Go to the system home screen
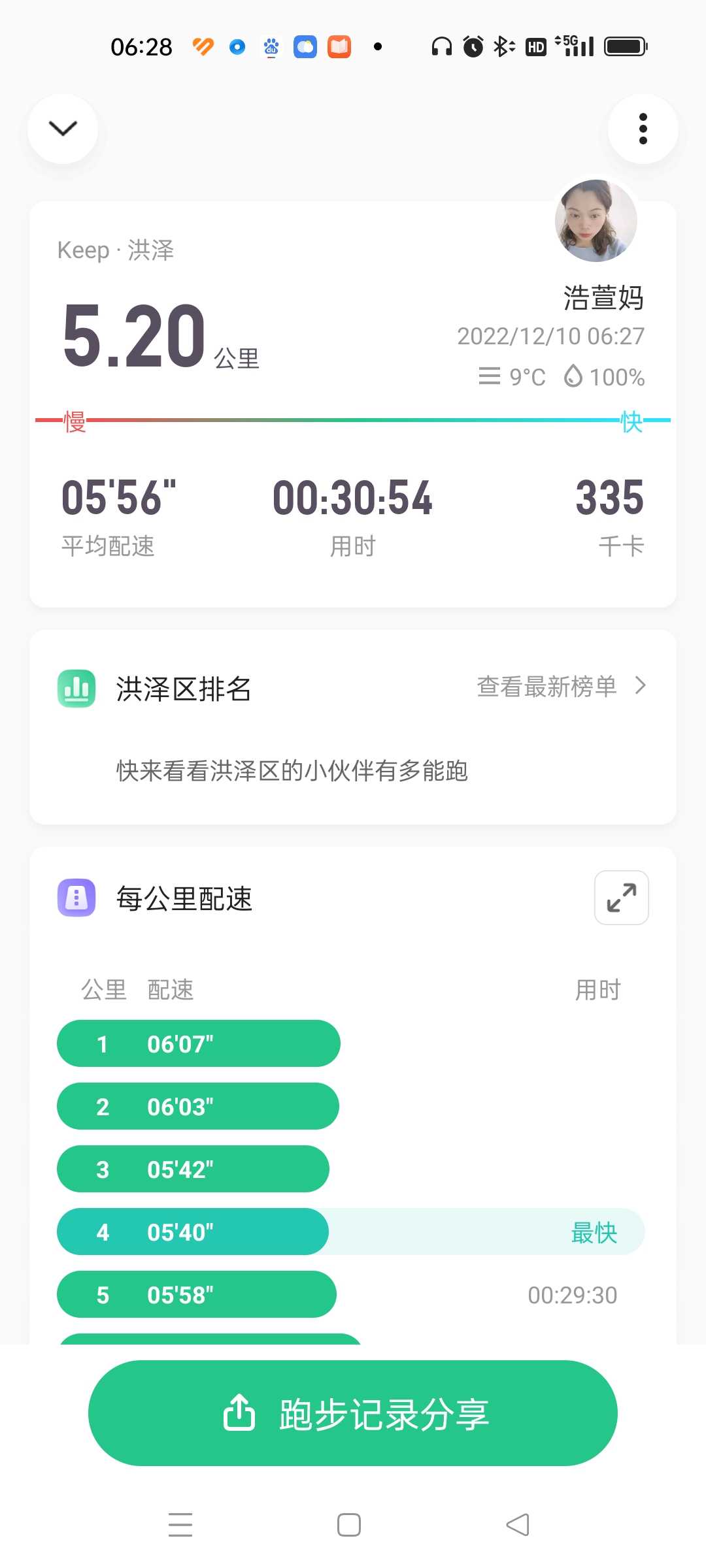 coord(349,1525)
